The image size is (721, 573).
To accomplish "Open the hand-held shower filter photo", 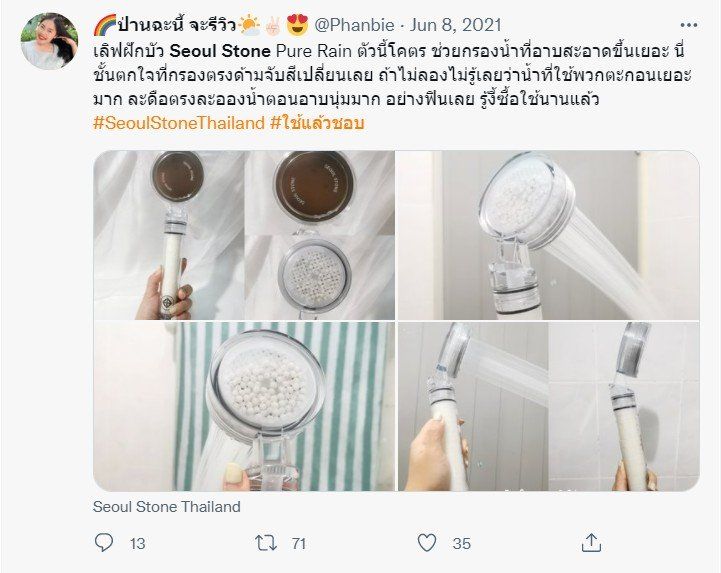I will tap(548, 406).
